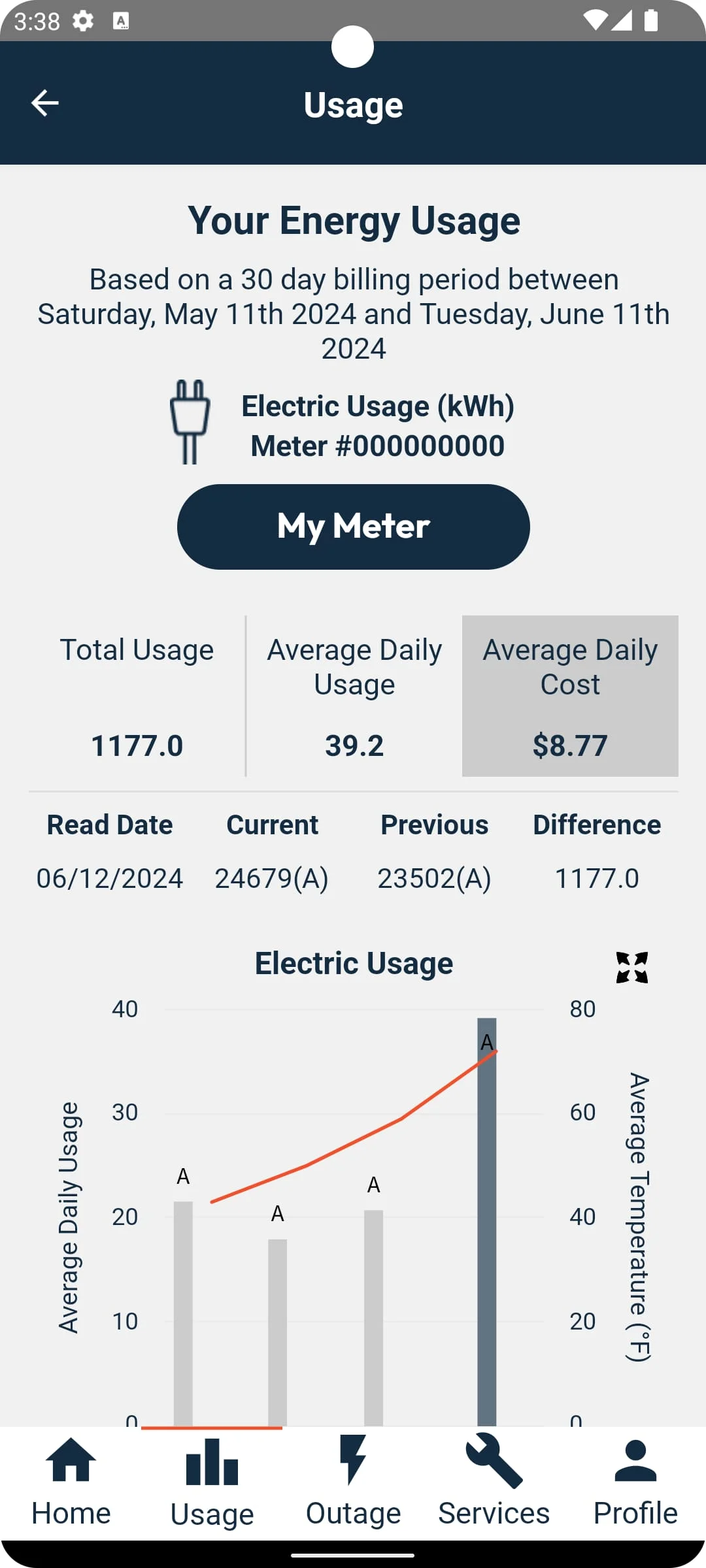Tap the Usage label in bottom navigation
This screenshot has width=706, height=1568.
210,1514
